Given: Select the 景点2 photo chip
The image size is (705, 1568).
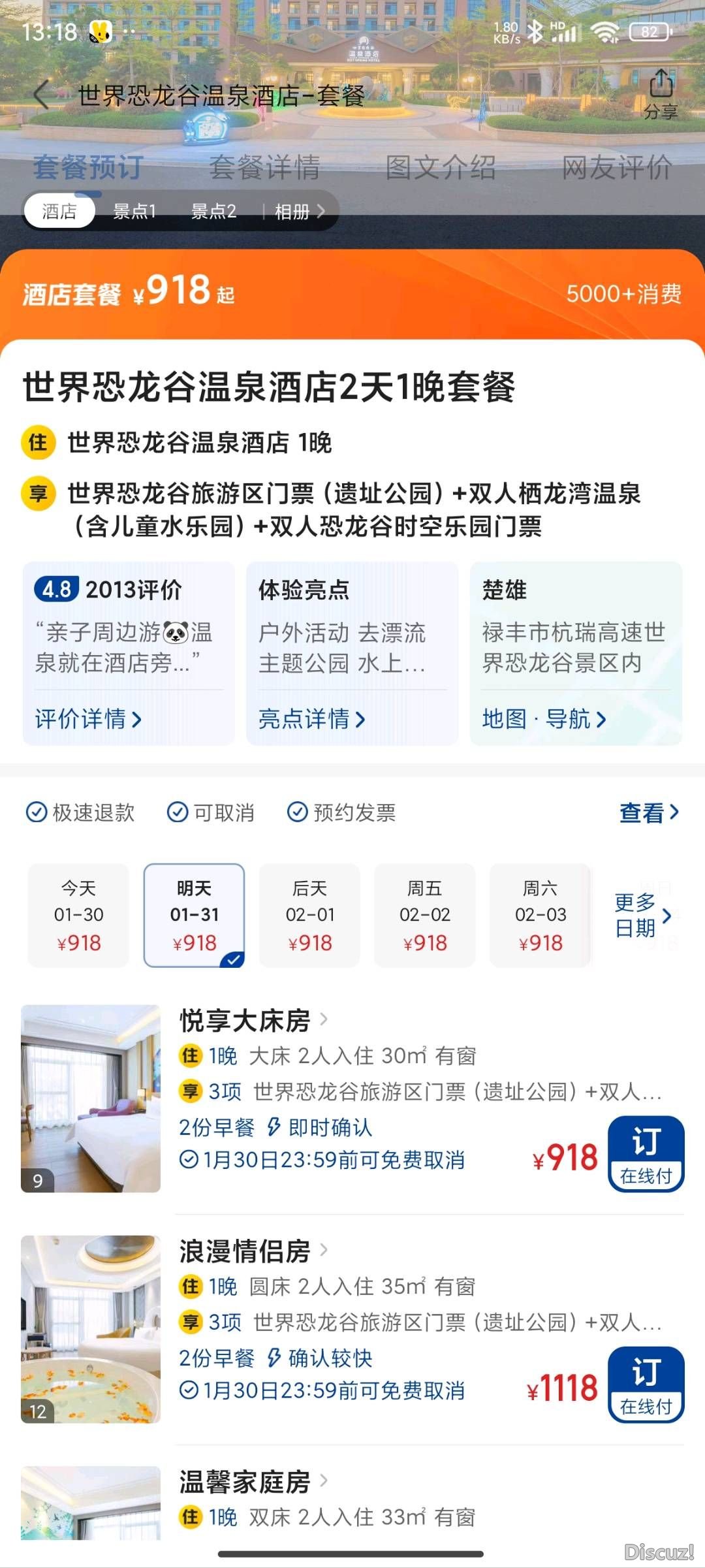Looking at the screenshot, I should (x=213, y=211).
